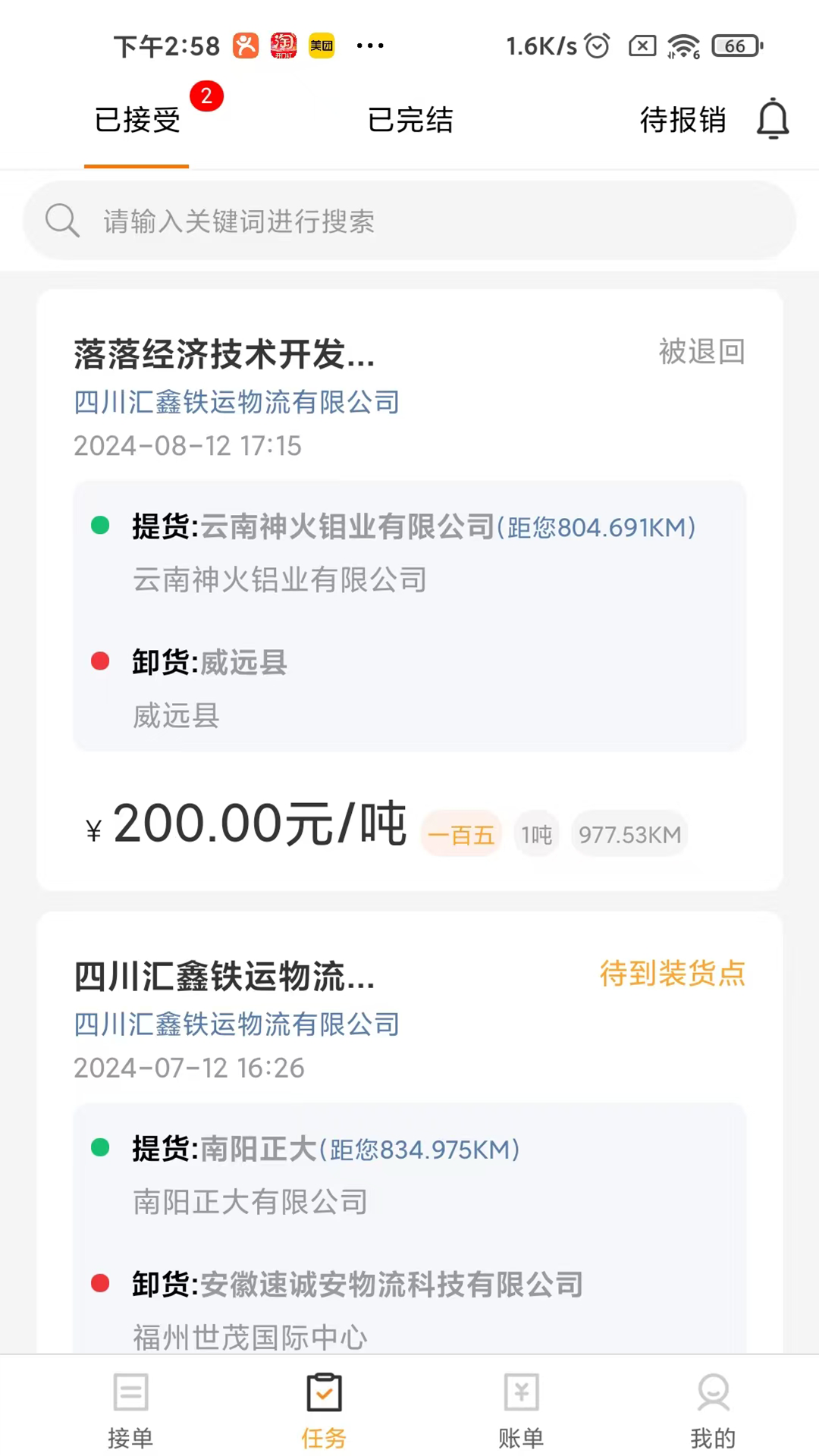Switch to the 已完结 tab

409,120
